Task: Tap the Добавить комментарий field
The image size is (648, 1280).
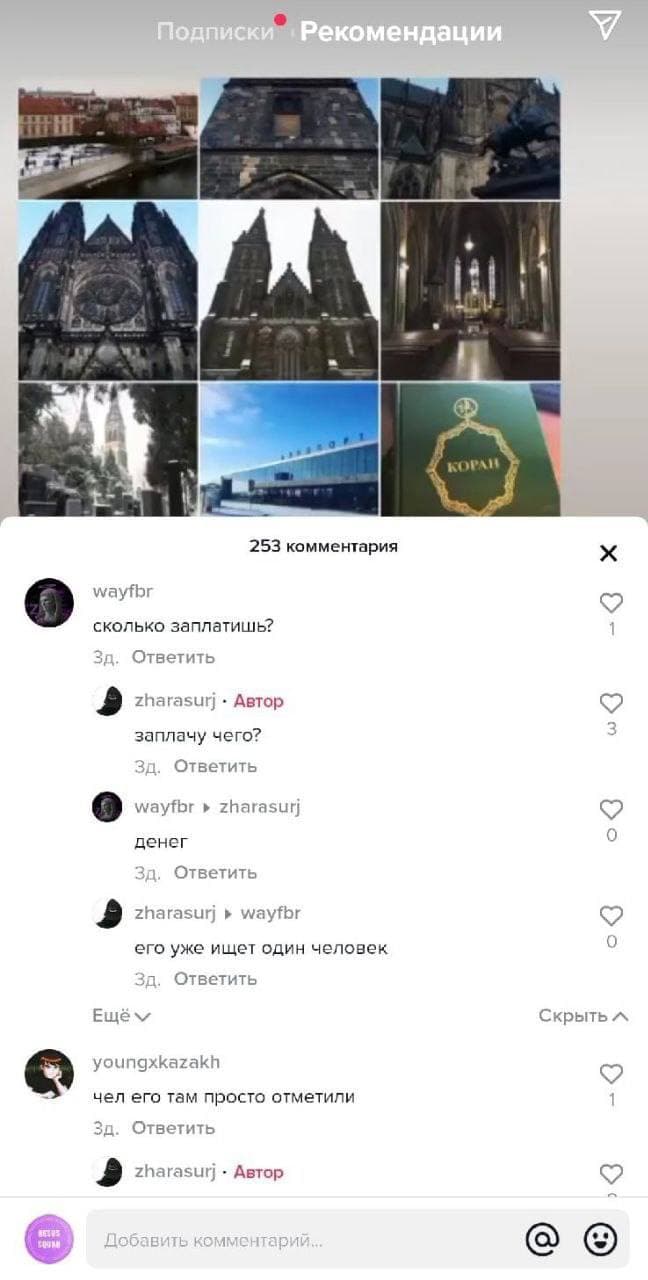Action: pos(300,1240)
